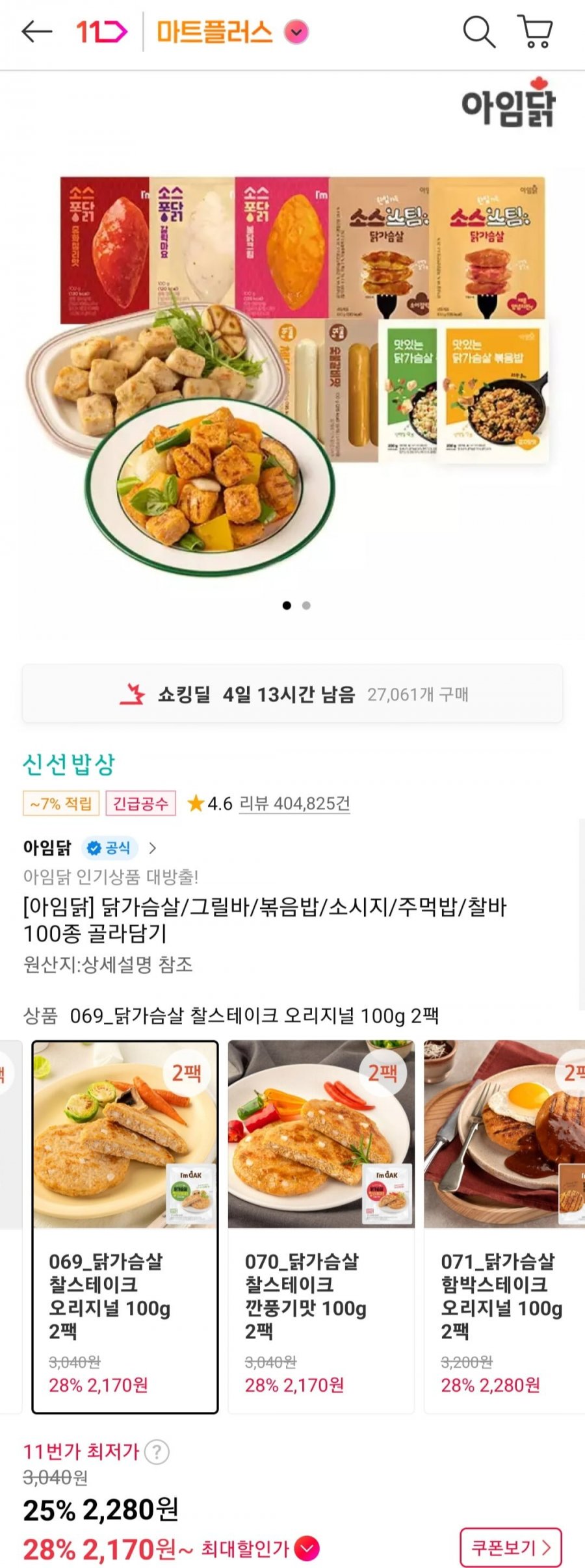Screen dimensions: 585x1568
Task: Open the search icon
Action: [478, 31]
